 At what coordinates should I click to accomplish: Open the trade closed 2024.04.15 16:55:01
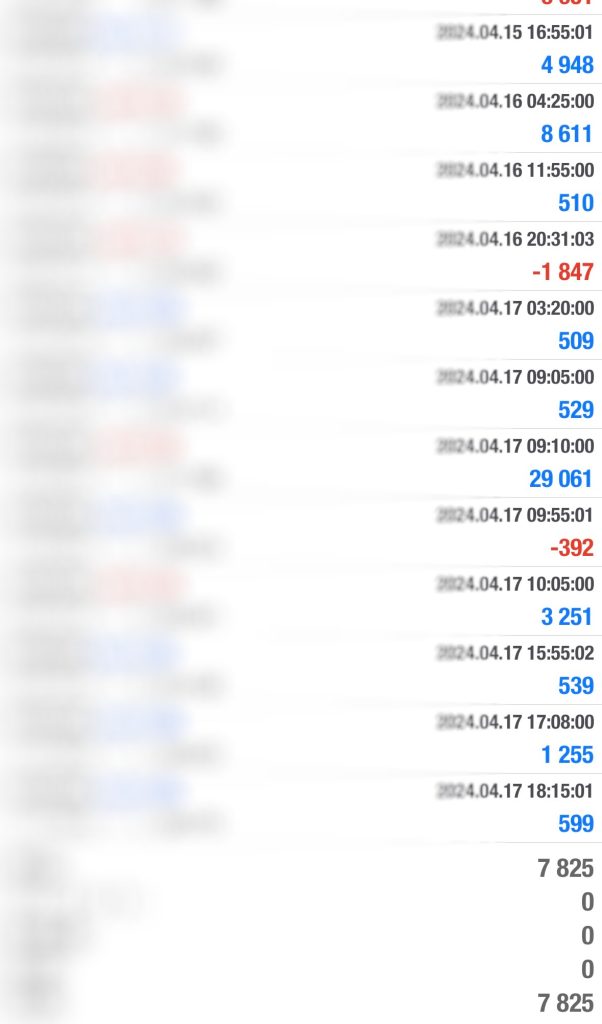300,50
